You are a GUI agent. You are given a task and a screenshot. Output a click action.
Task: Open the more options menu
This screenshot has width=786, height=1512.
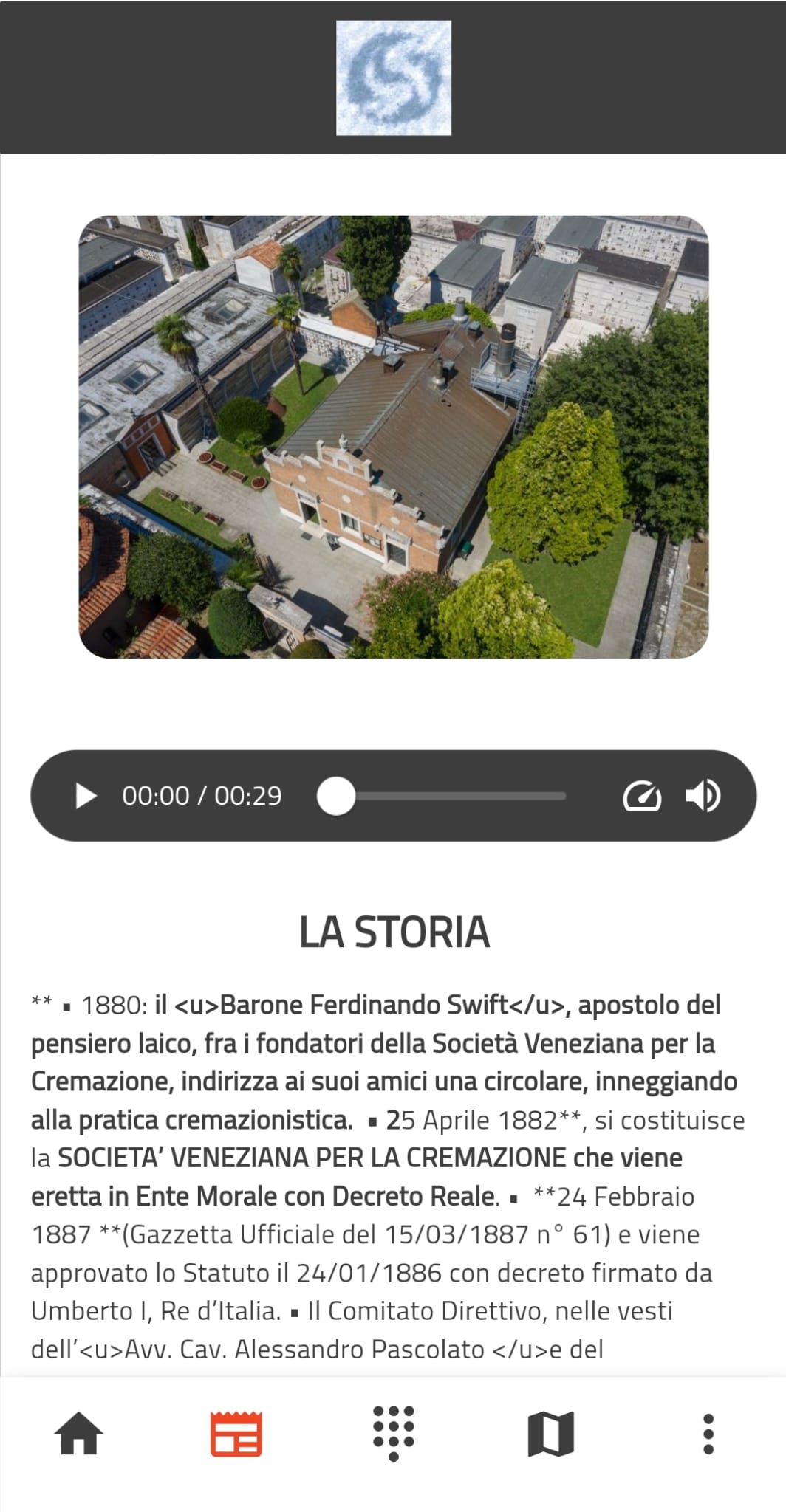click(708, 1434)
